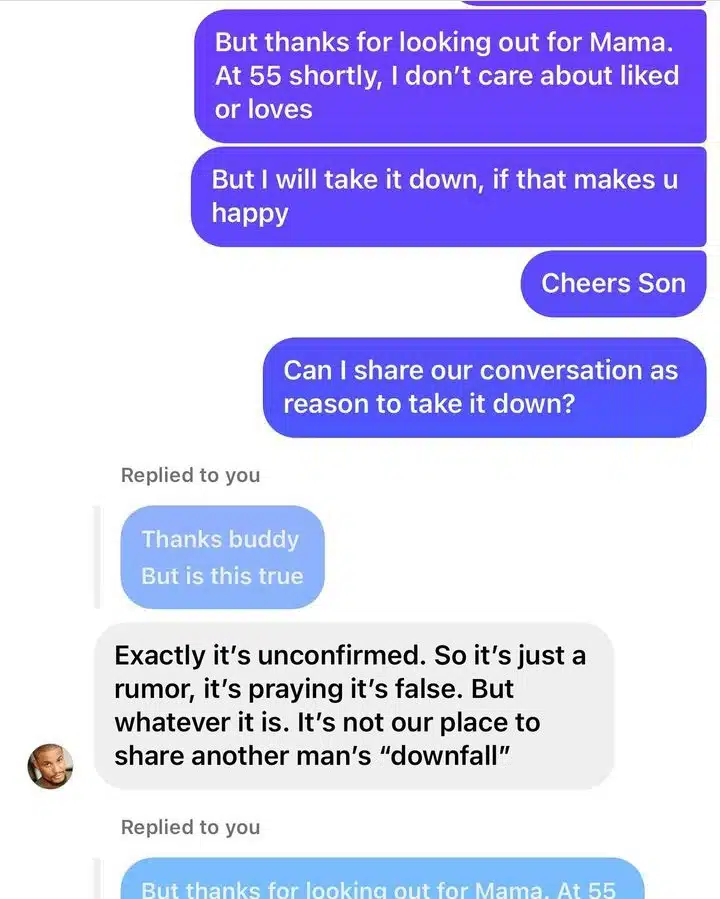Jump to quoted message "Thanks buddy But is this true"

tap(222, 557)
